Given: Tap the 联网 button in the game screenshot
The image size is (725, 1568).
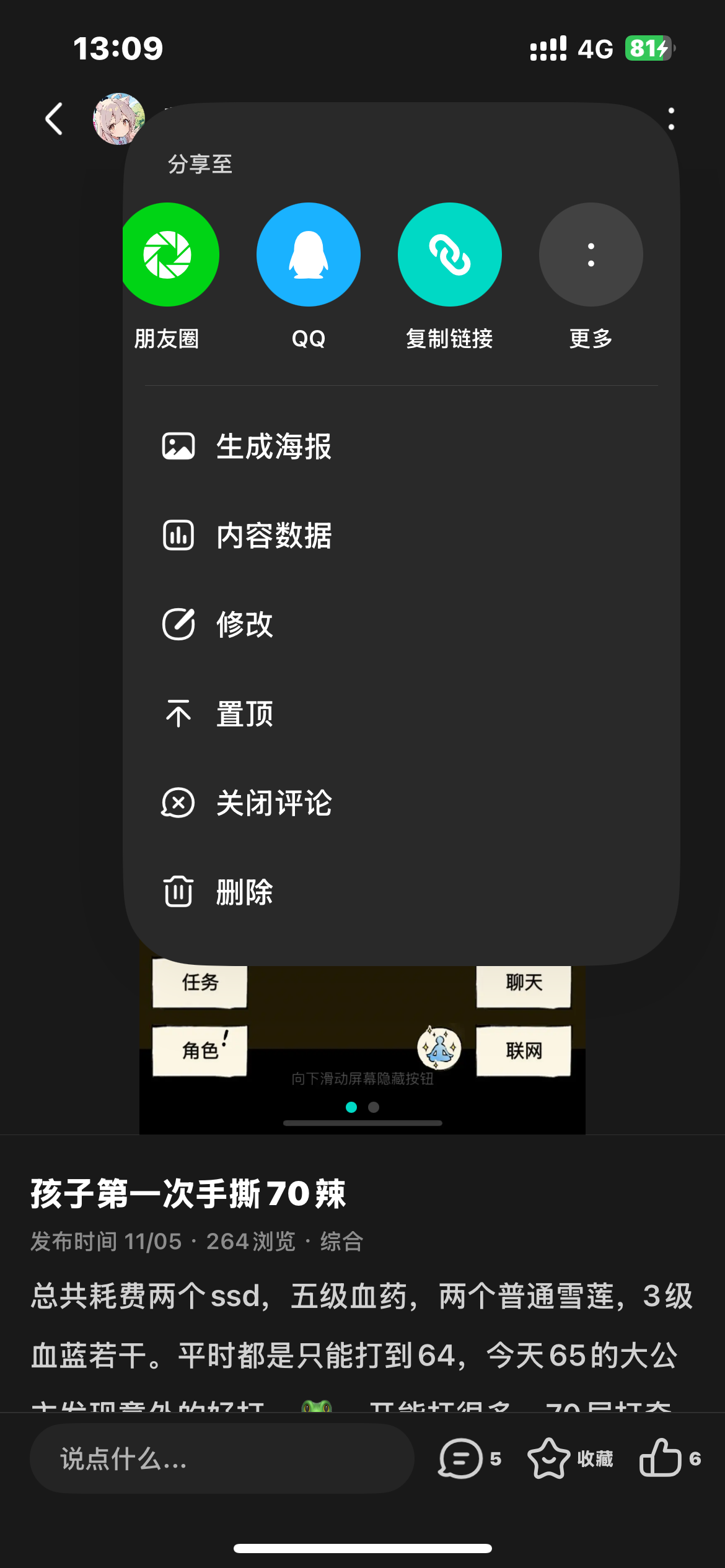Looking at the screenshot, I should [525, 1050].
